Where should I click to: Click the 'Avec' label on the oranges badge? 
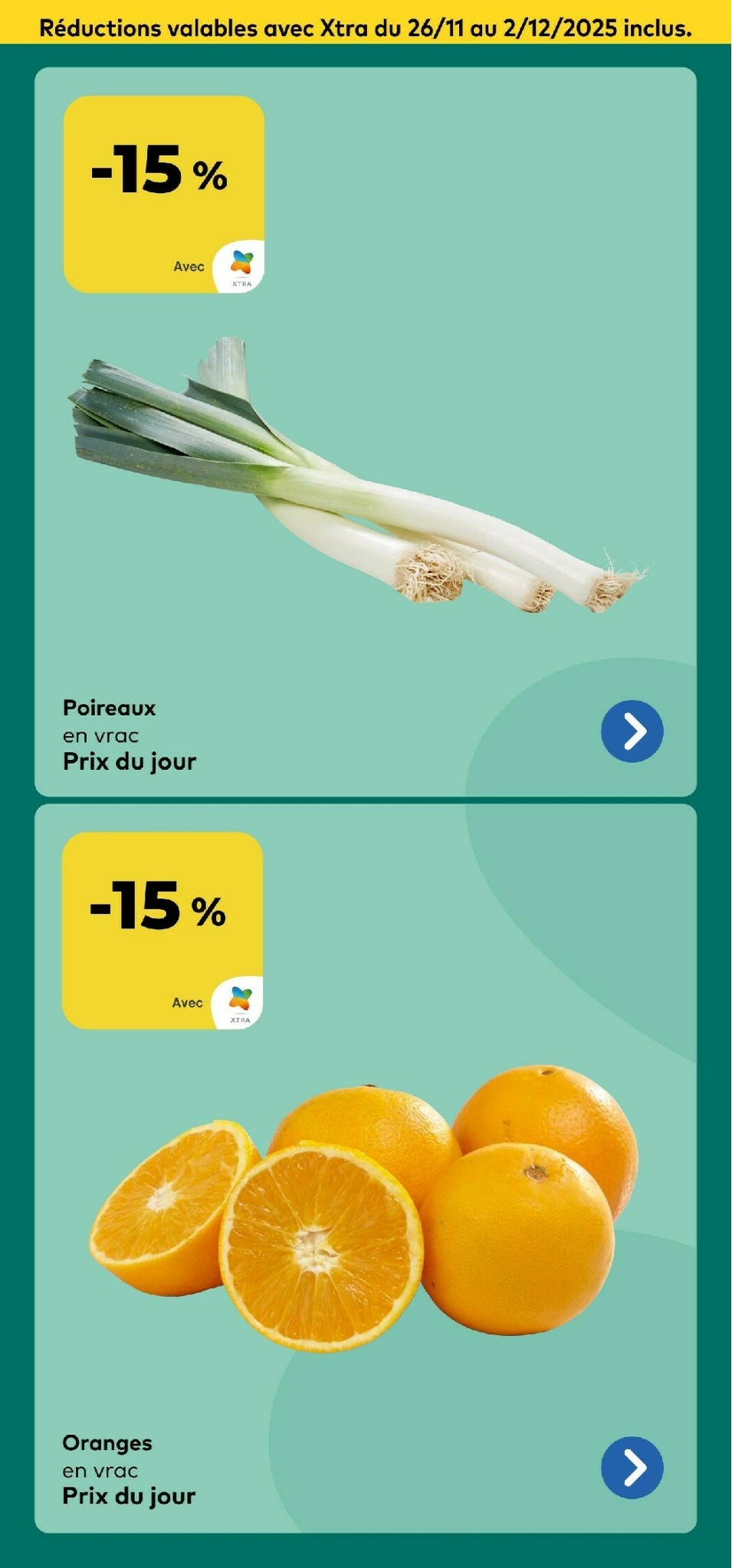(189, 1001)
